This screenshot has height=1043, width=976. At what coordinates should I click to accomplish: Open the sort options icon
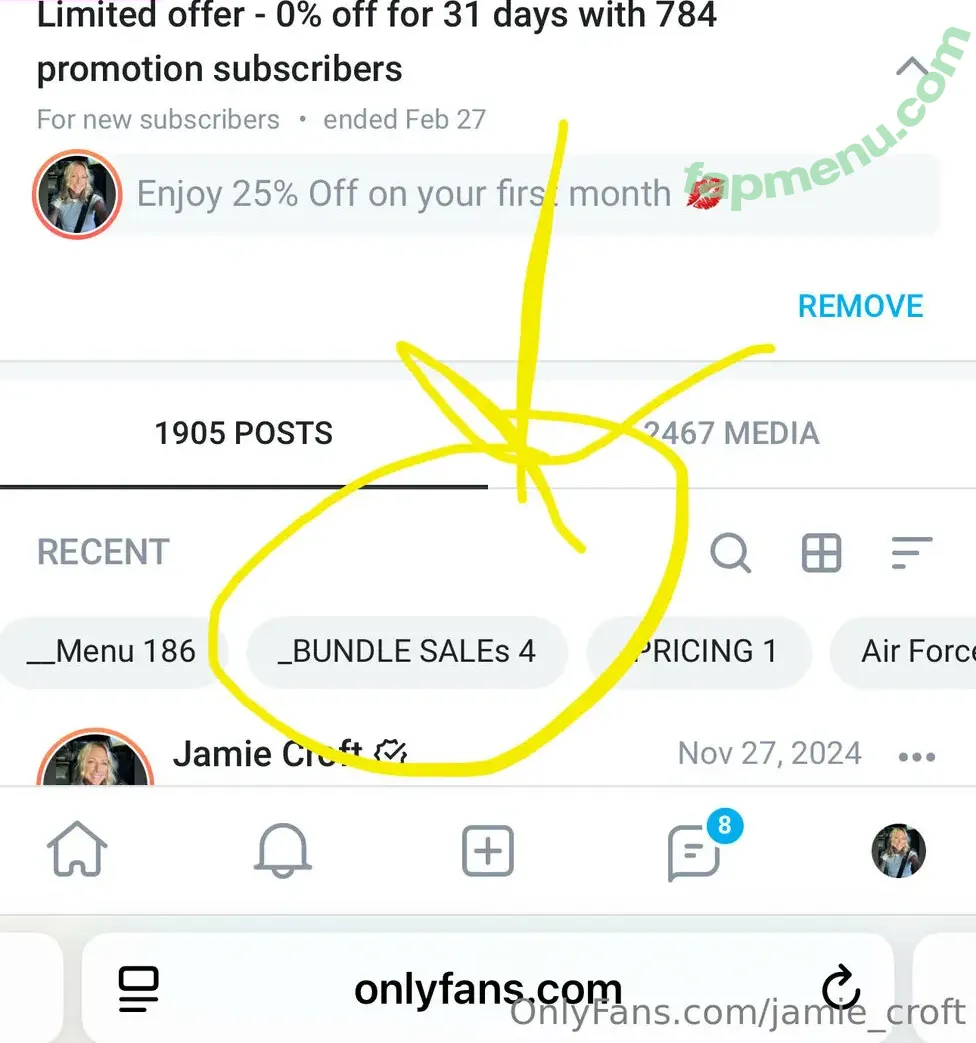point(910,552)
